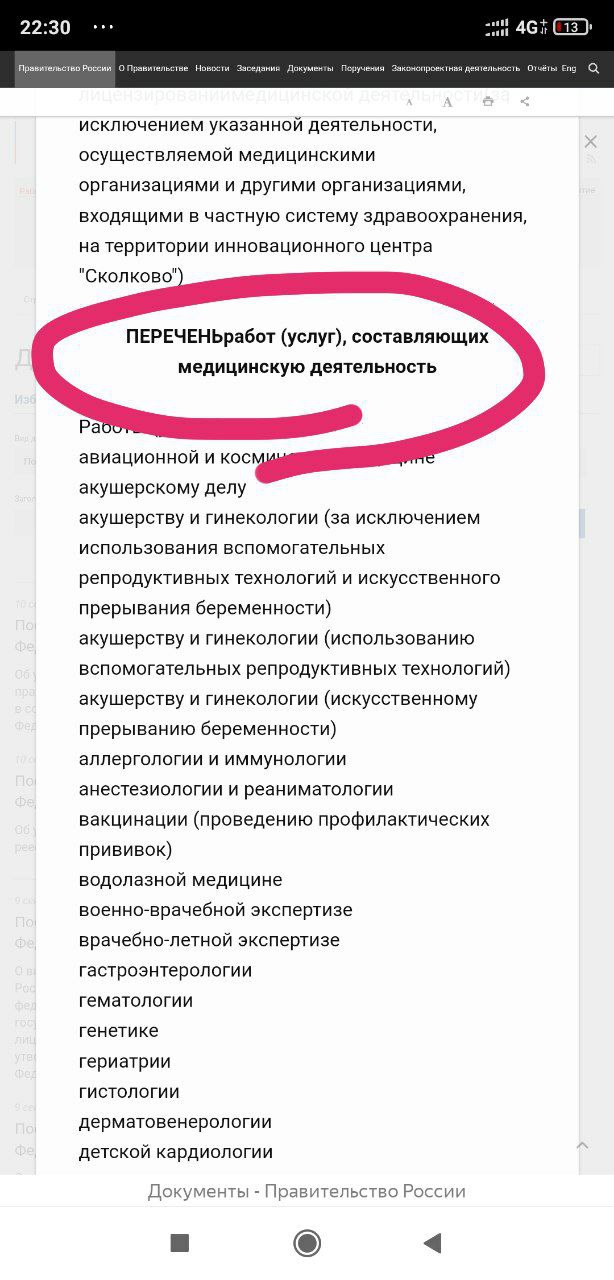Increase text size with large A
The height and width of the screenshot is (1280, 614).
[x=447, y=101]
